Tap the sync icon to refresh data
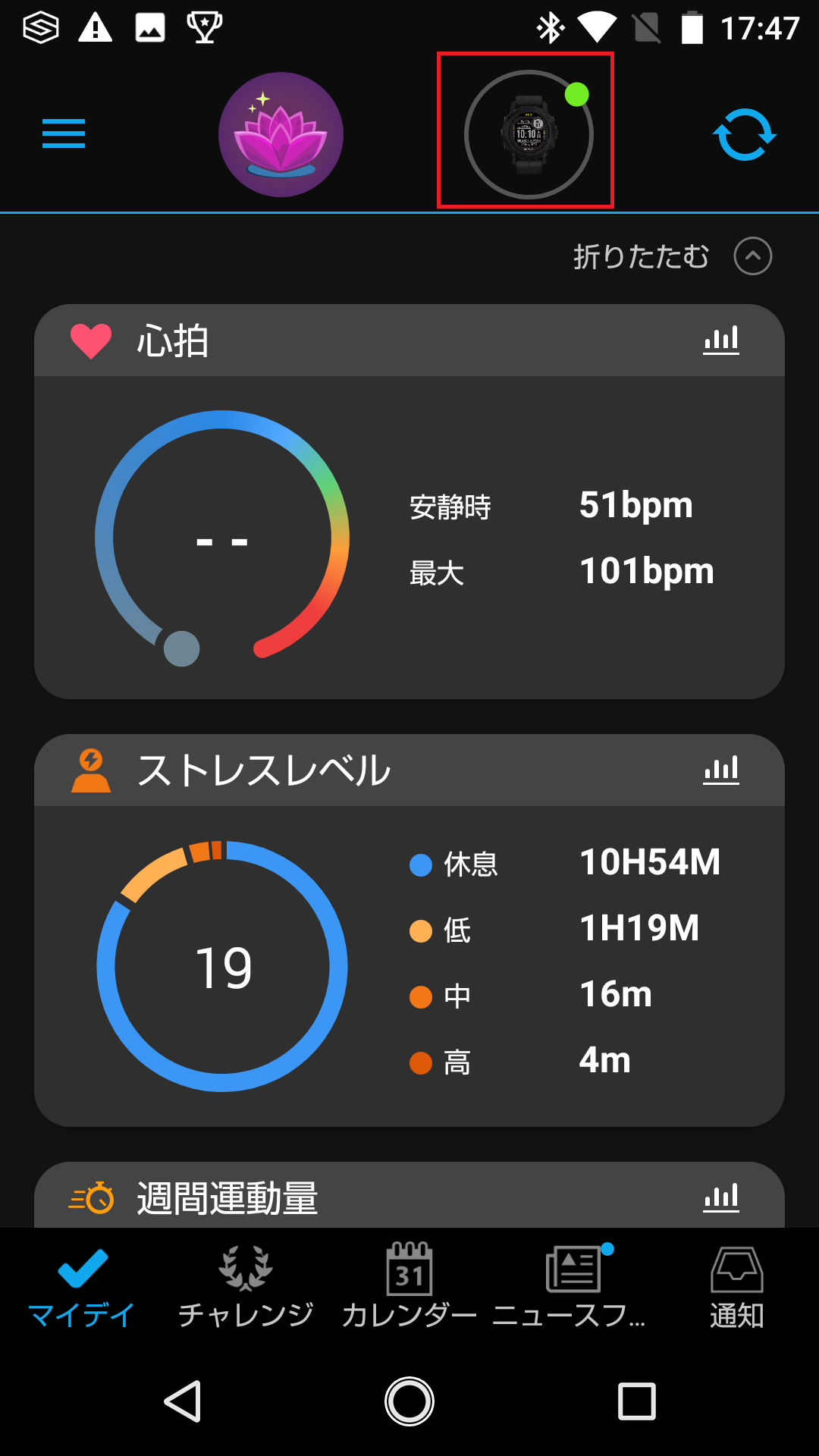 745,134
